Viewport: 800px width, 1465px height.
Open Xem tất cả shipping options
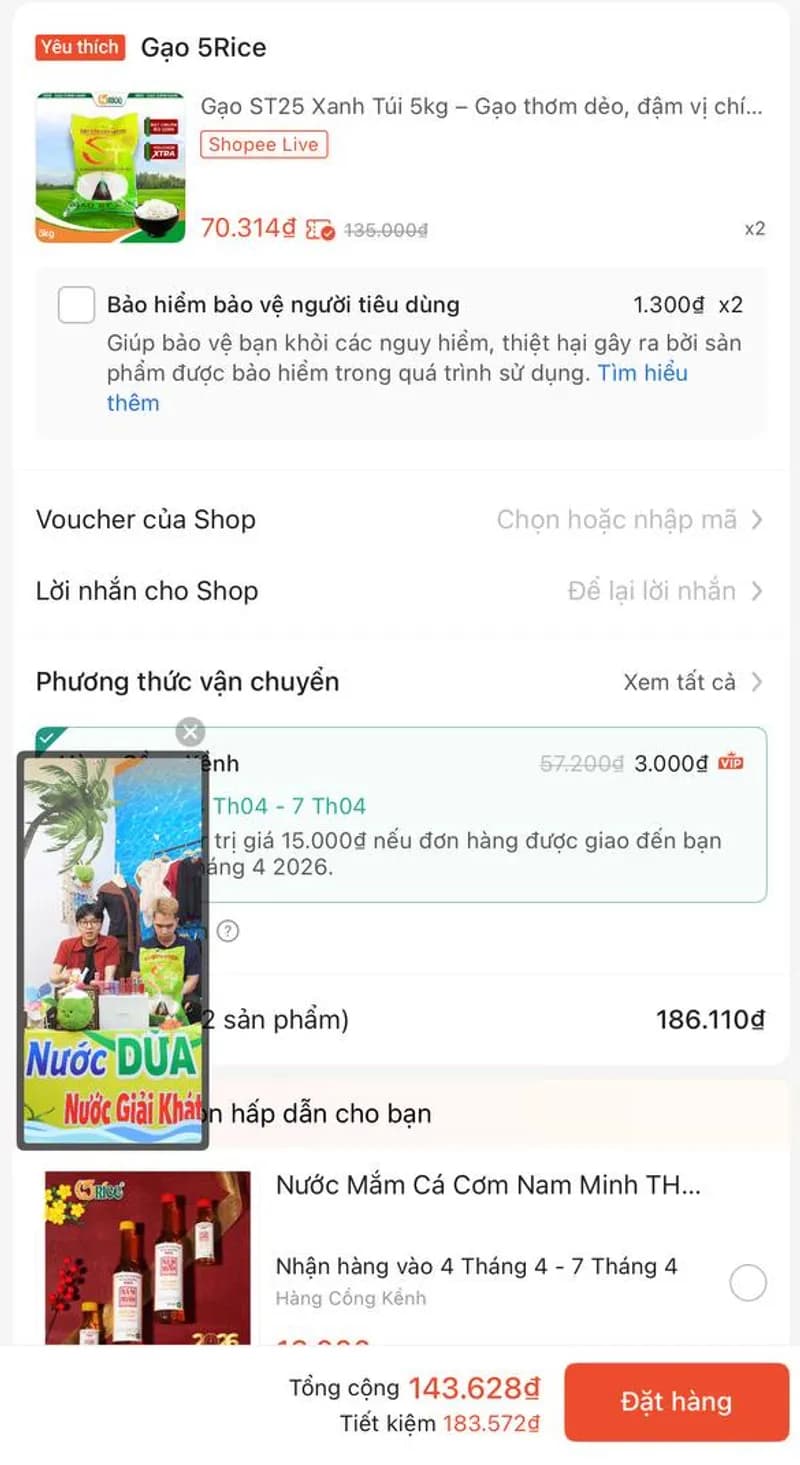point(680,682)
